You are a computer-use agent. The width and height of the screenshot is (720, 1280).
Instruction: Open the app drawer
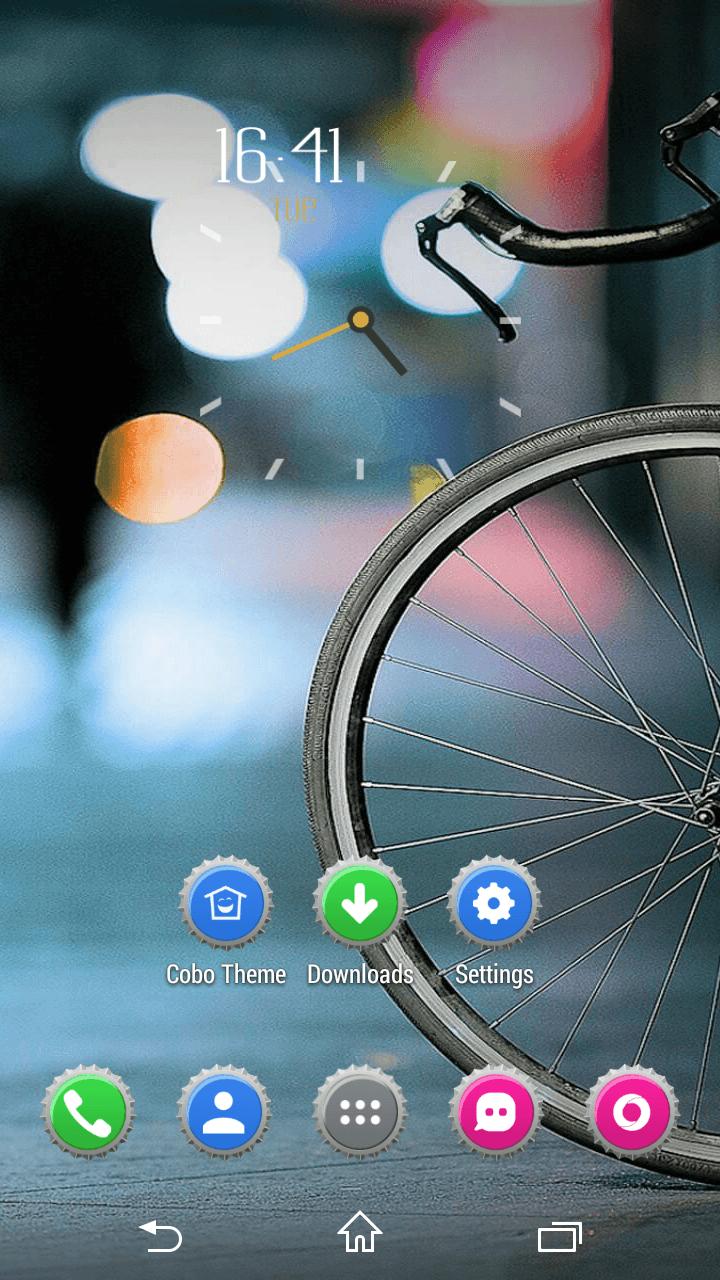click(360, 1113)
